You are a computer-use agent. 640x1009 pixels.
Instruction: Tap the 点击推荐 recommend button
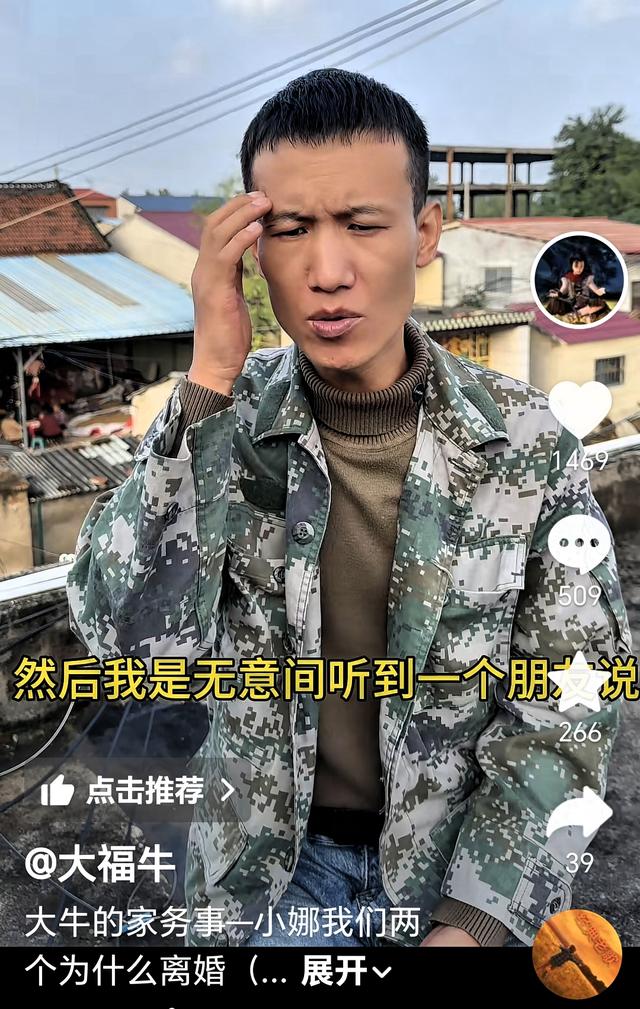(137, 791)
